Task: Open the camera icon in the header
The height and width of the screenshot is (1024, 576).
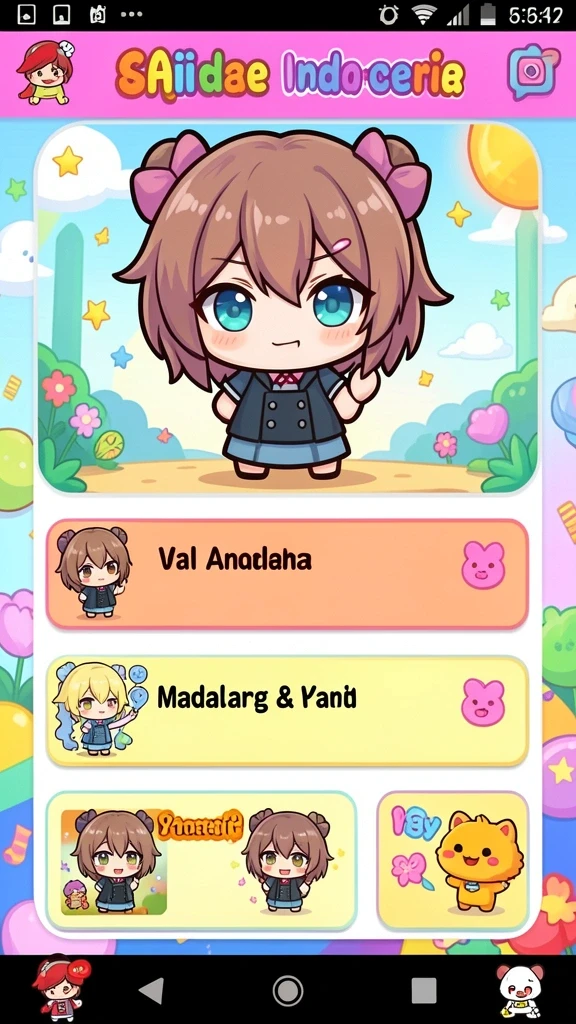Action: tap(534, 71)
